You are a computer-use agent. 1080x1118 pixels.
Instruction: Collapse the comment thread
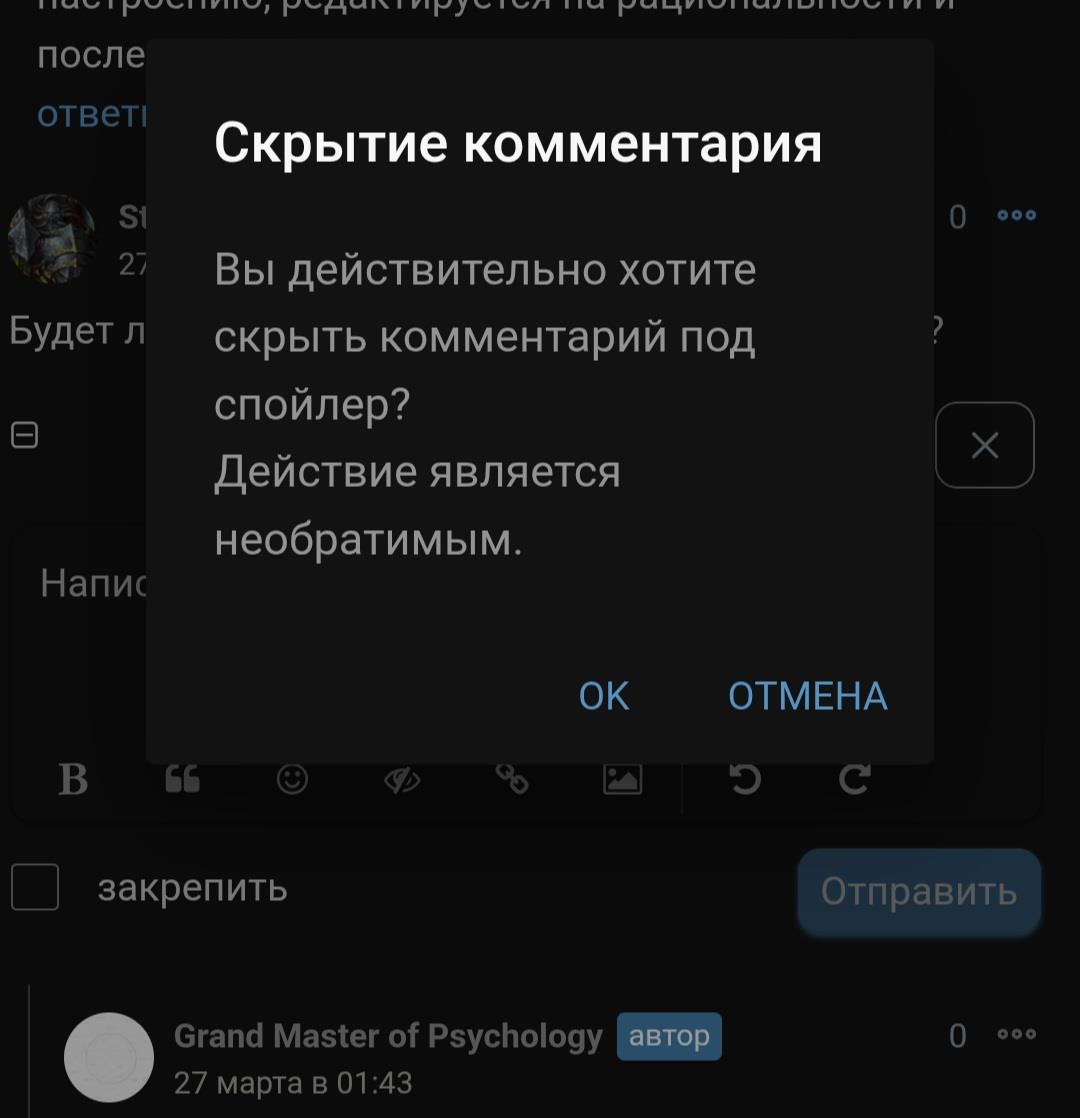click(24, 435)
